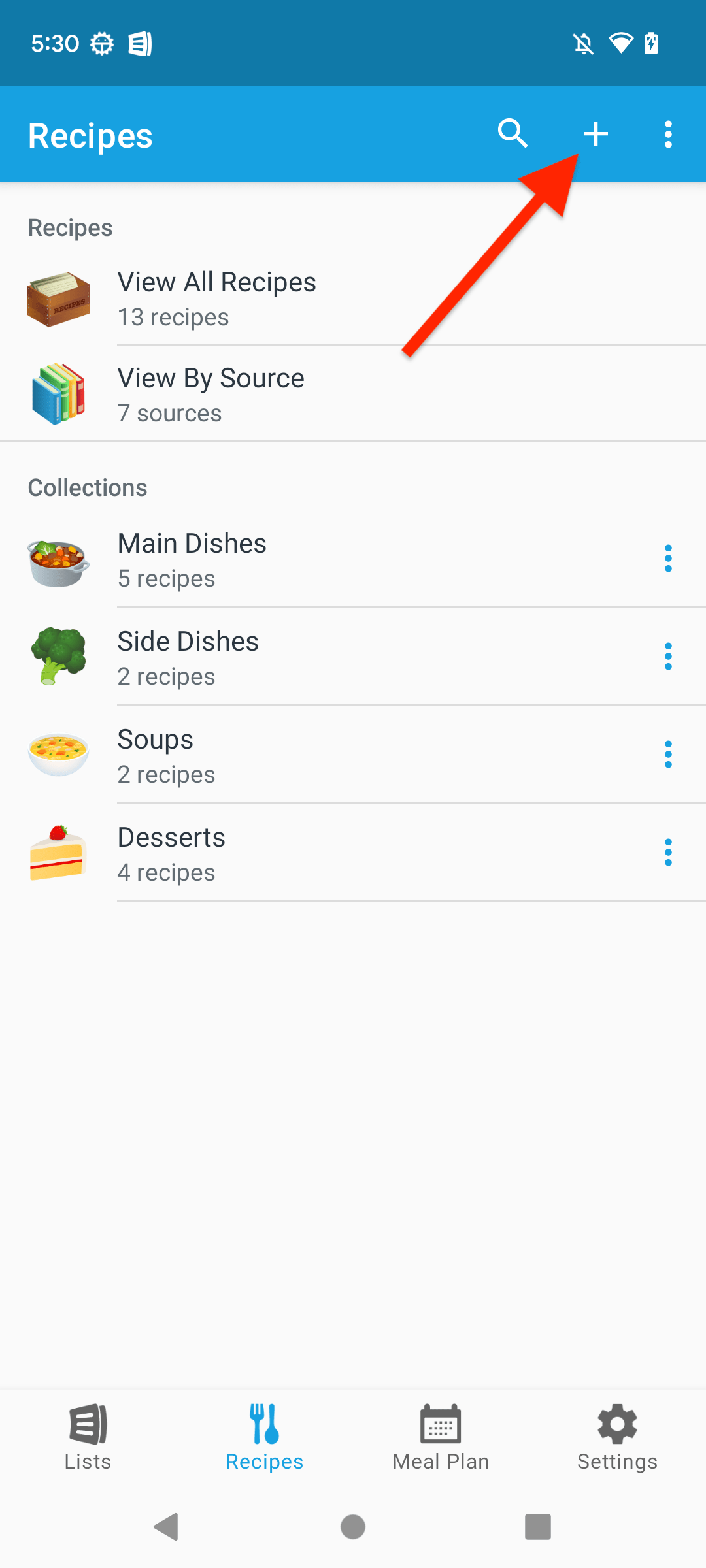Go to the system home screen
The height and width of the screenshot is (1568, 706).
[x=353, y=1527]
